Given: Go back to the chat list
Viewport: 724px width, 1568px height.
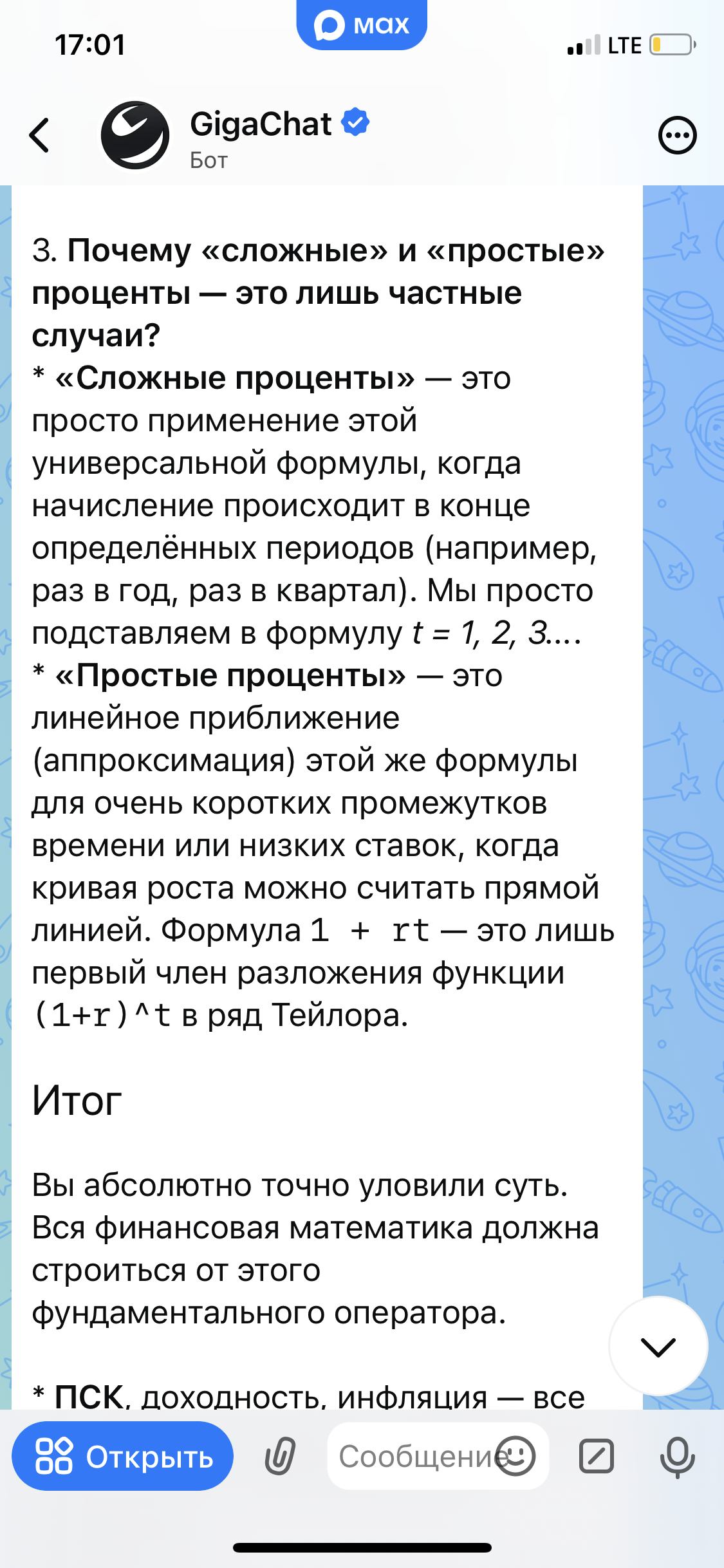Looking at the screenshot, I should click(x=40, y=135).
